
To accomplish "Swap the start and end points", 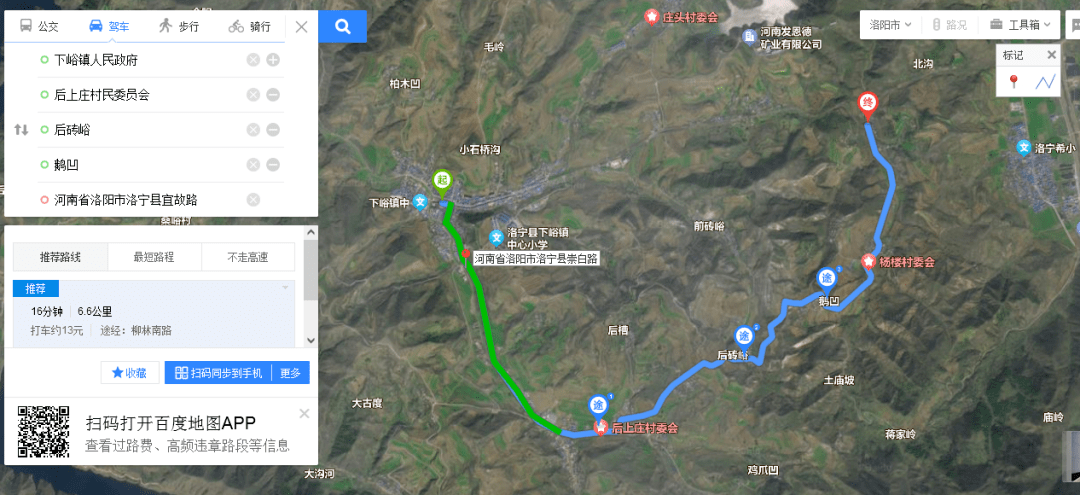I will point(21,130).
